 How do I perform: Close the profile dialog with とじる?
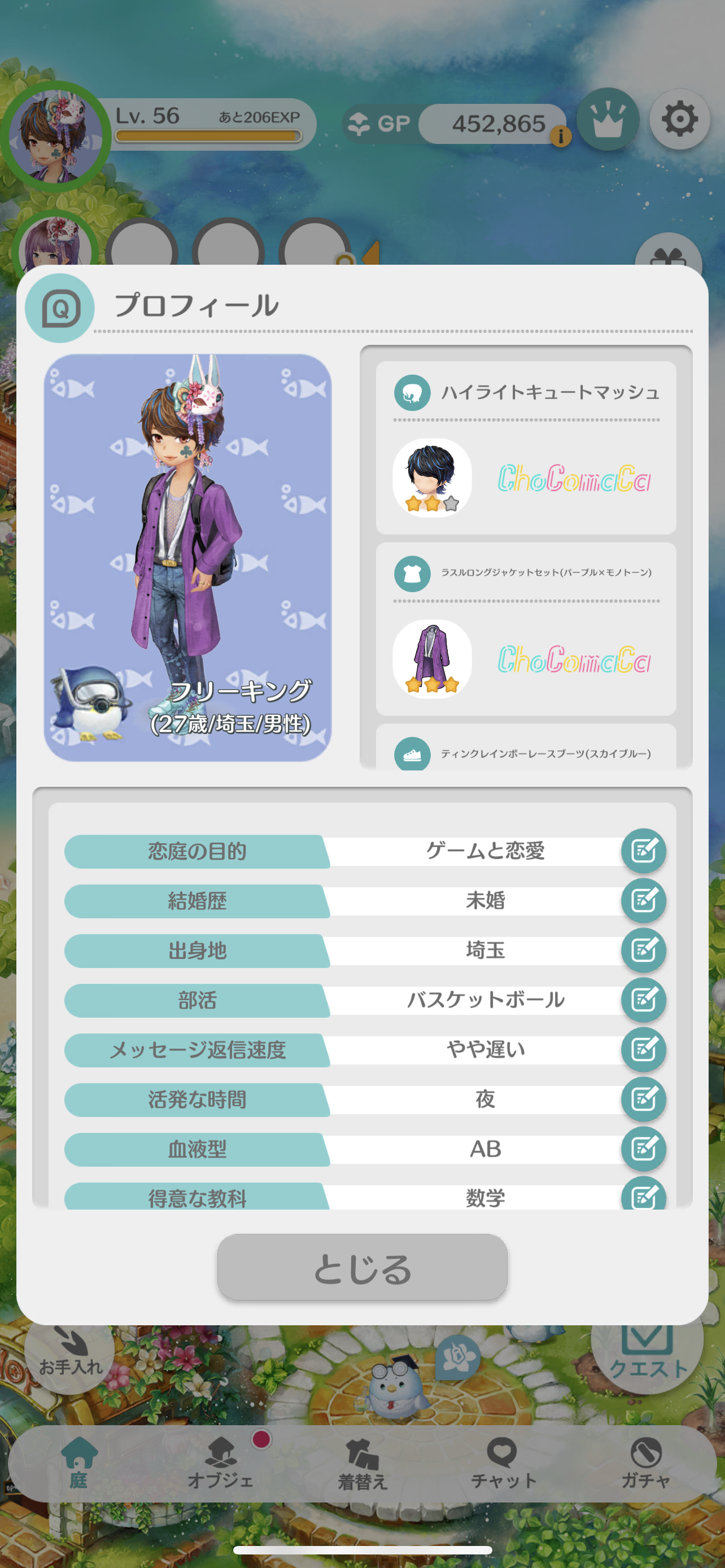coord(362,1267)
